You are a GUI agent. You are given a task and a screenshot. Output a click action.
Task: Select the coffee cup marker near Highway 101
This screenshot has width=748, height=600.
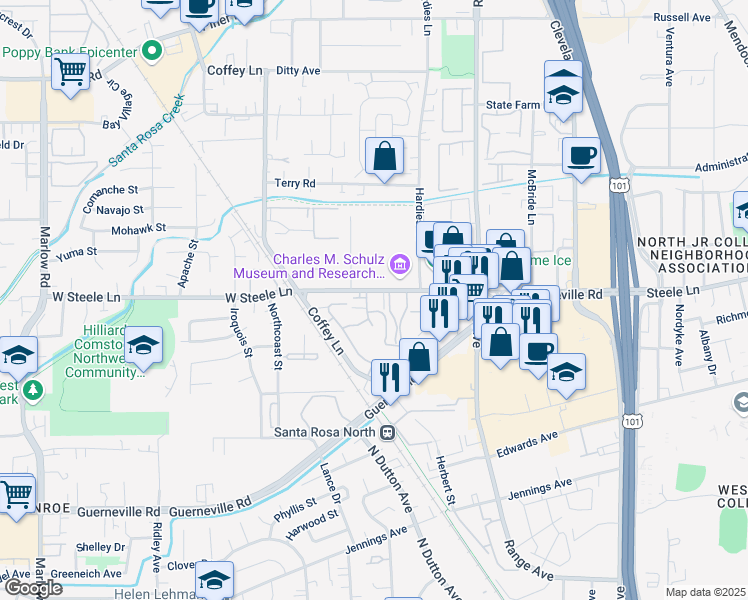pyautogui.click(x=581, y=156)
